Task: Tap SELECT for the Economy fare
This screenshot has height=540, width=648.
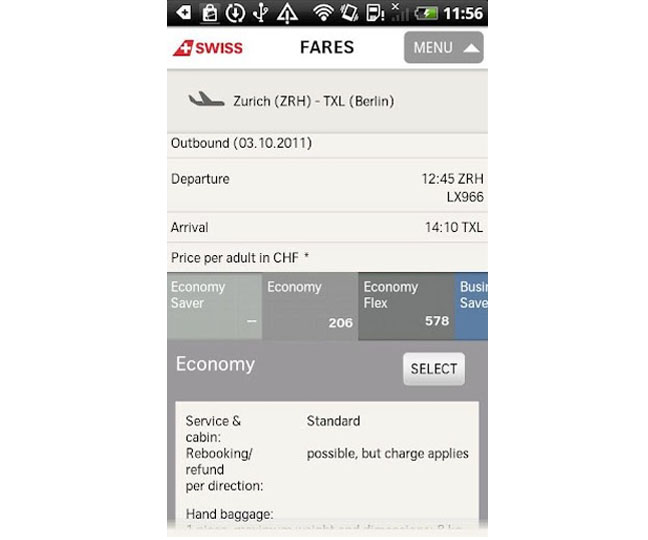Action: [x=434, y=369]
